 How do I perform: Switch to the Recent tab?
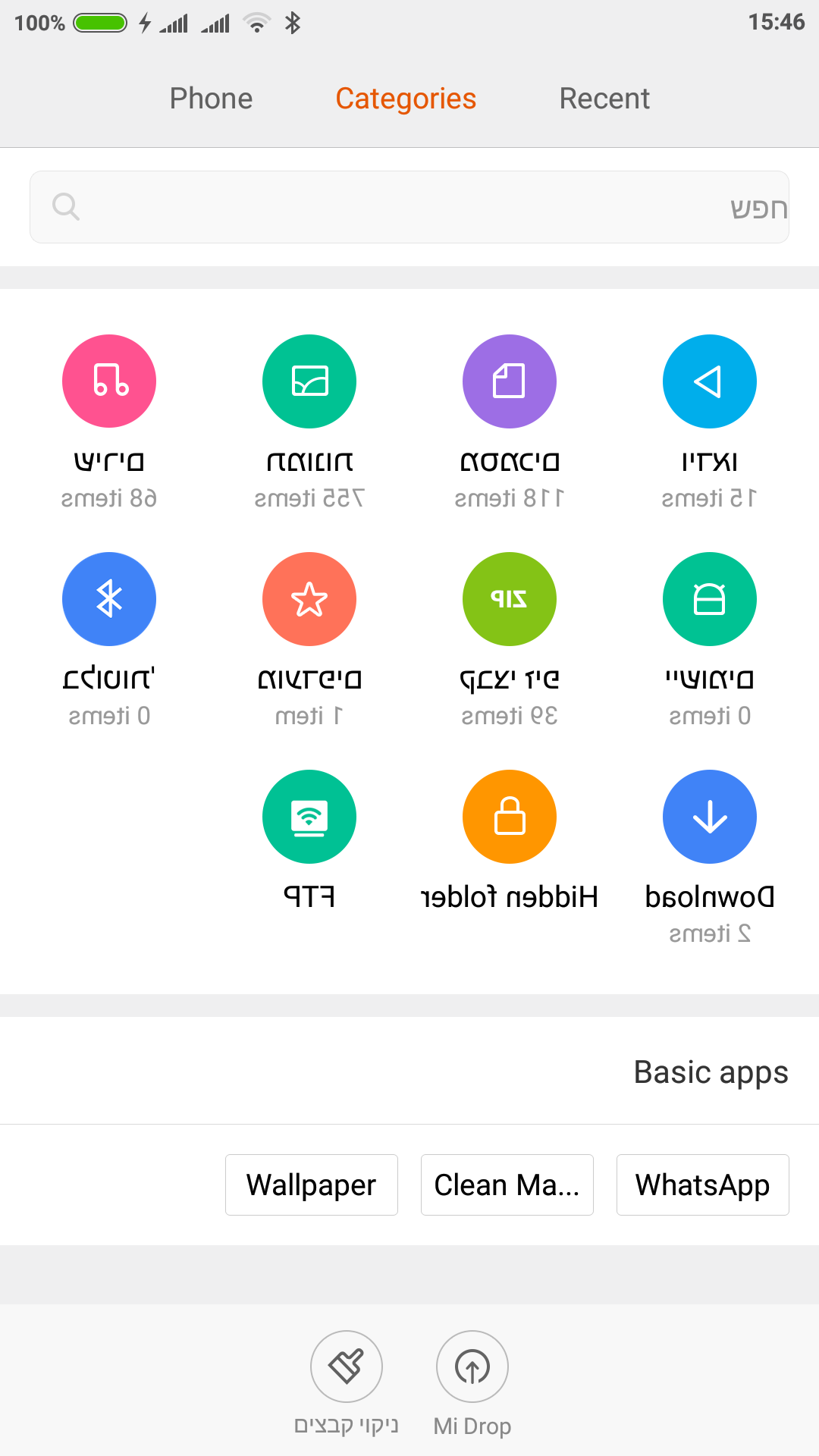604,99
